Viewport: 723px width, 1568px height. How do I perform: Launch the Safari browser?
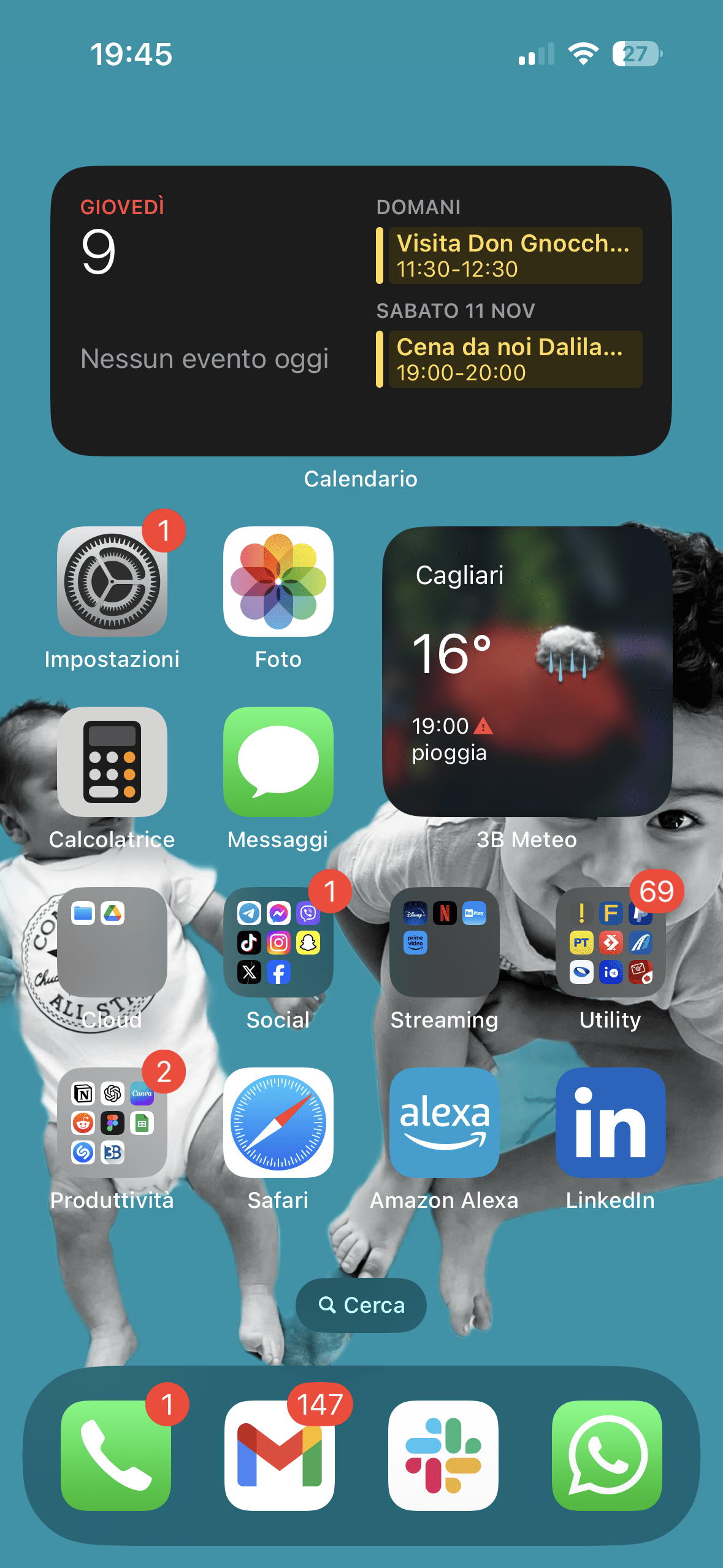tap(278, 1123)
